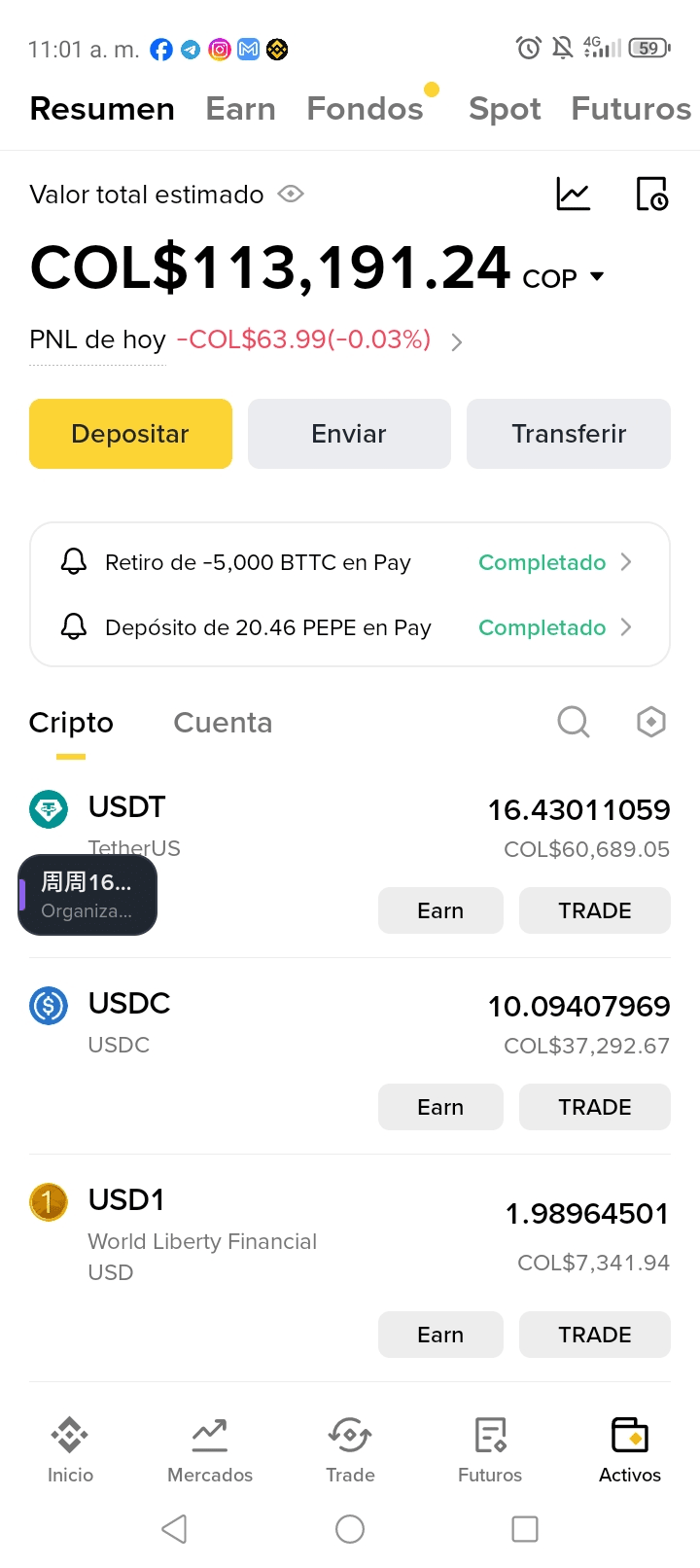The width and height of the screenshot is (700, 1568).
Task: Tap Earn for USD1
Action: (440, 1335)
